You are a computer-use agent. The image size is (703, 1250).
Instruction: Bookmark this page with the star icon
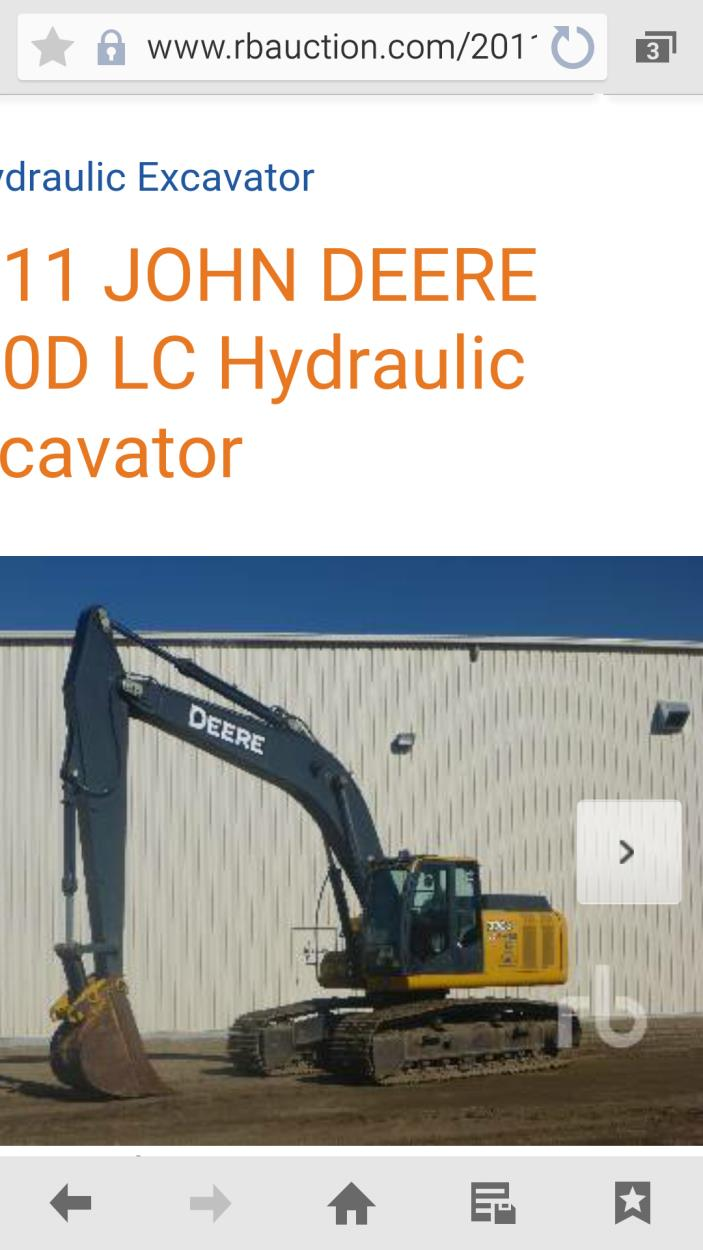pyautogui.click(x=52, y=47)
